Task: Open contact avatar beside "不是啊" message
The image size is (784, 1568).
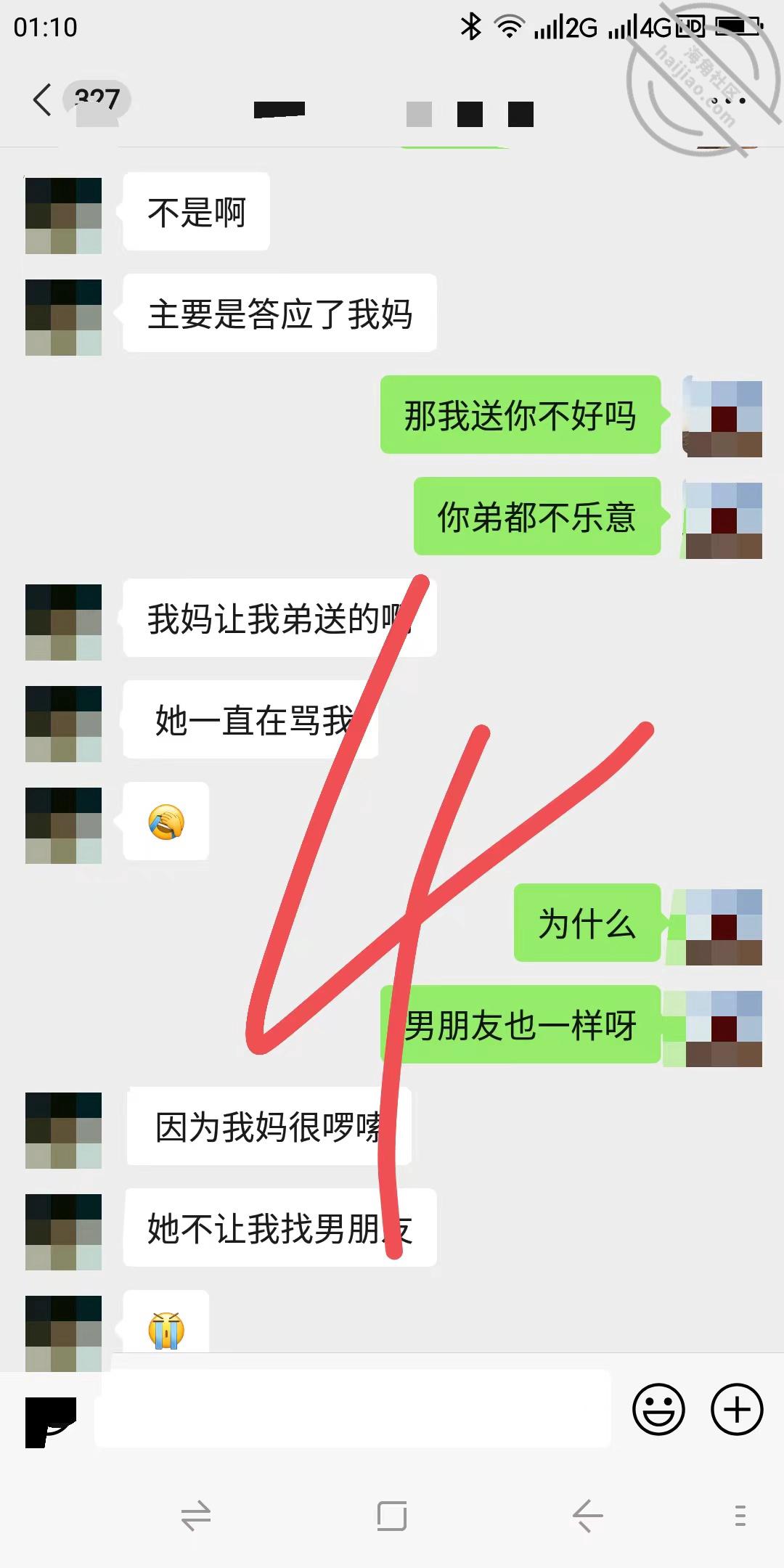Action: pos(63,216)
